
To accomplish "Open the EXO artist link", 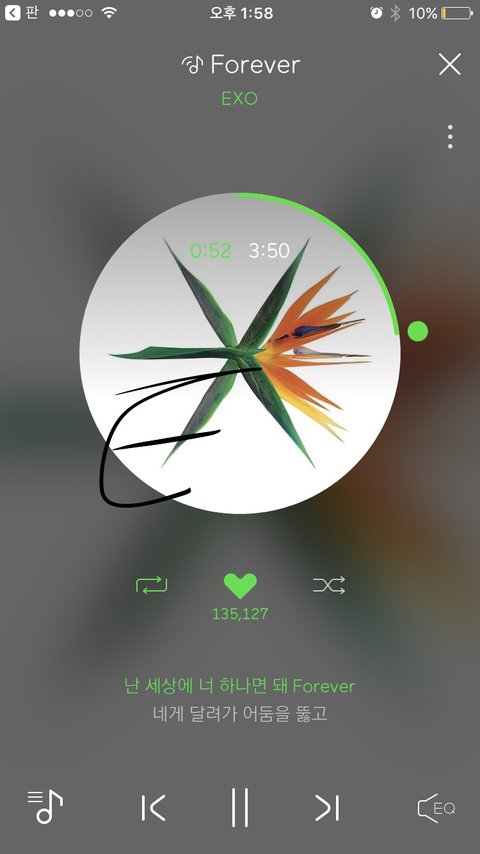I will pos(239,99).
